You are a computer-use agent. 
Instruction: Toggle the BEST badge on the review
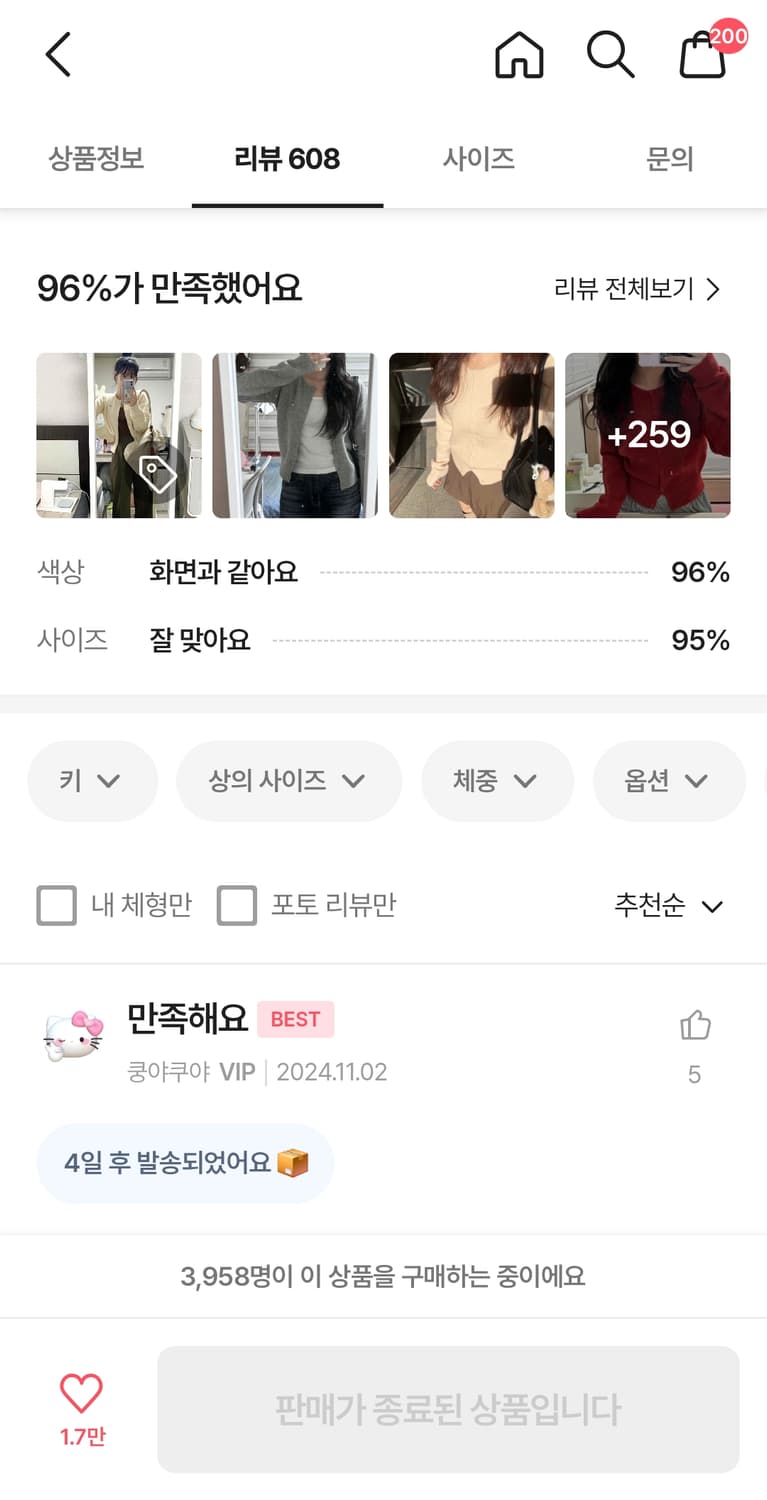tap(297, 1019)
